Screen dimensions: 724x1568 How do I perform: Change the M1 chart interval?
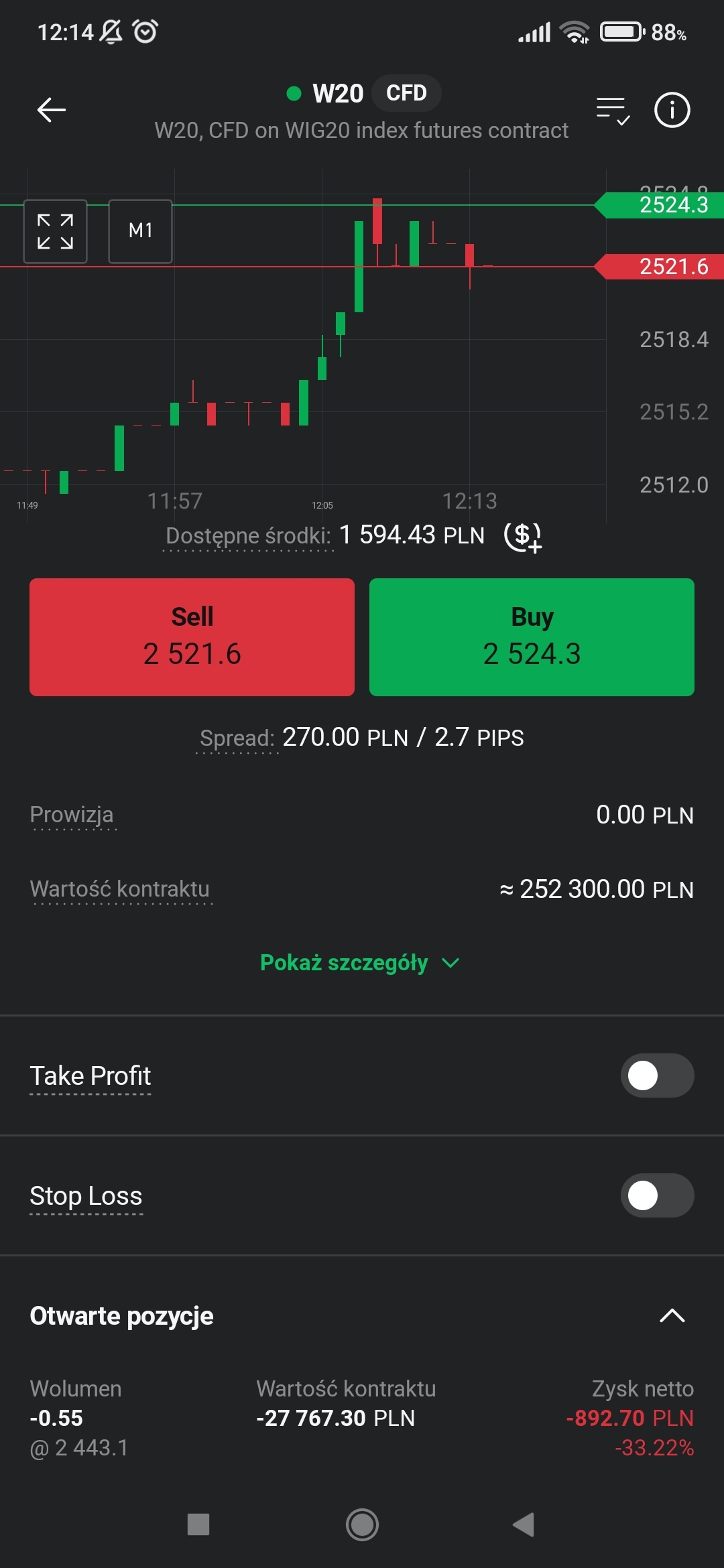(141, 232)
